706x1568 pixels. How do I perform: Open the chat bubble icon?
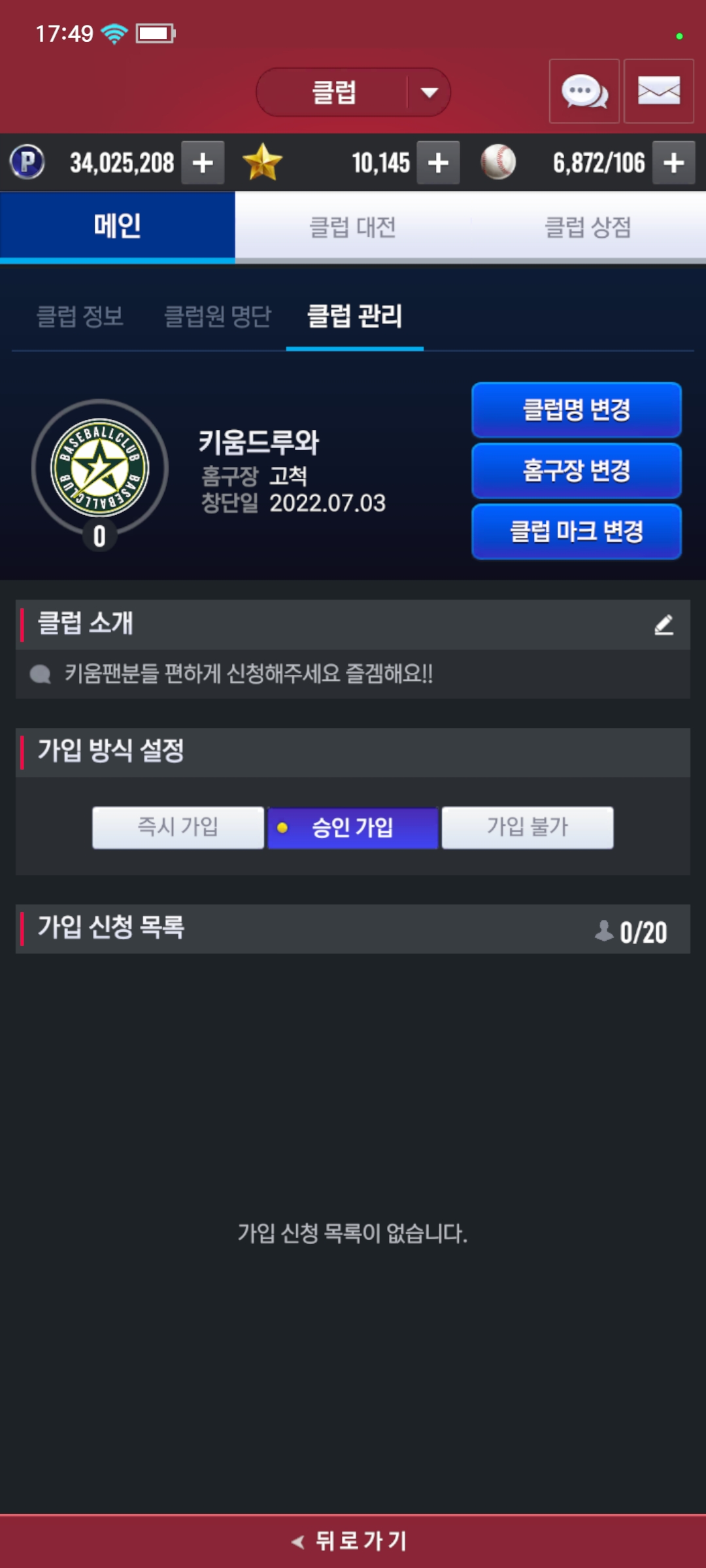[x=584, y=91]
